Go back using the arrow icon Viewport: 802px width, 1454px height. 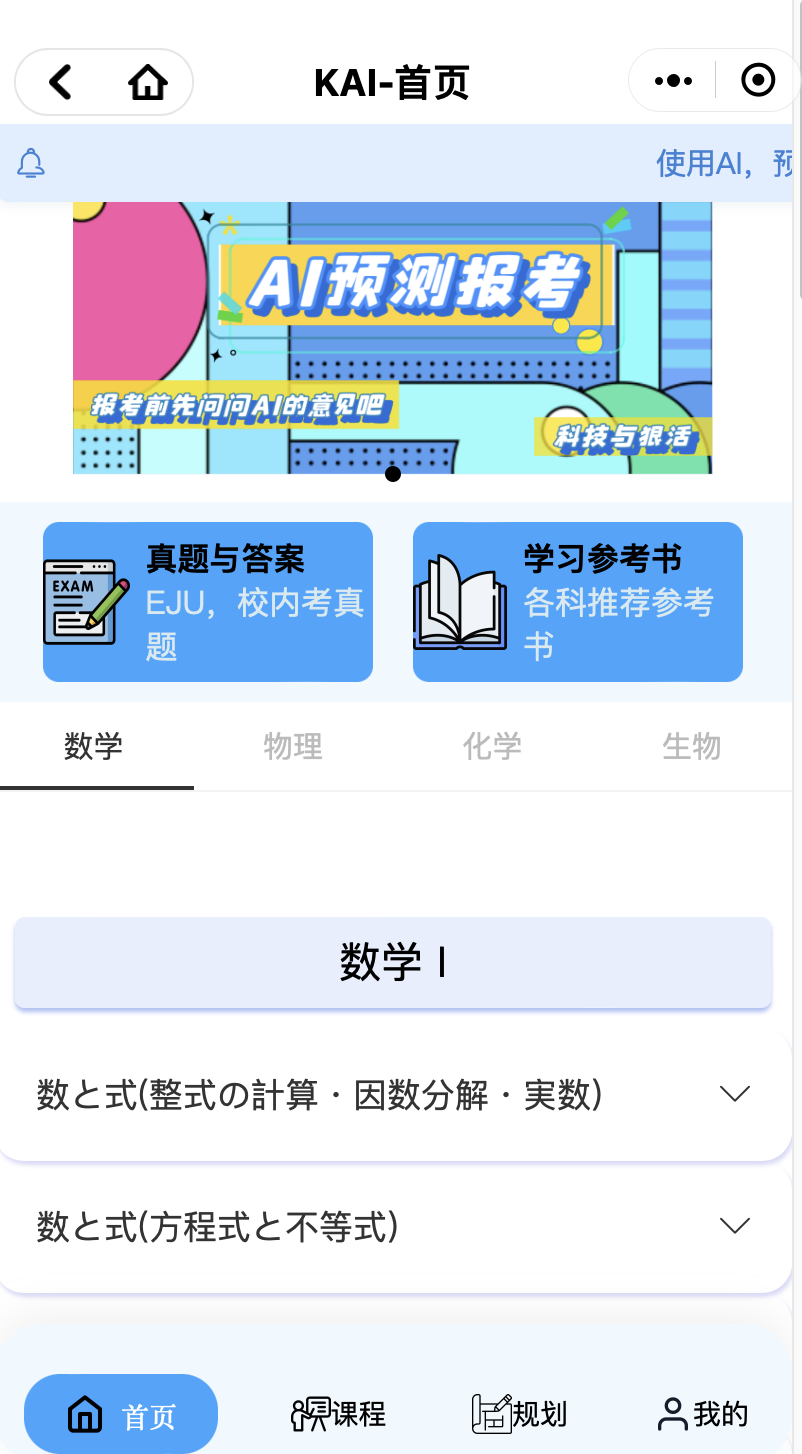click(x=61, y=82)
